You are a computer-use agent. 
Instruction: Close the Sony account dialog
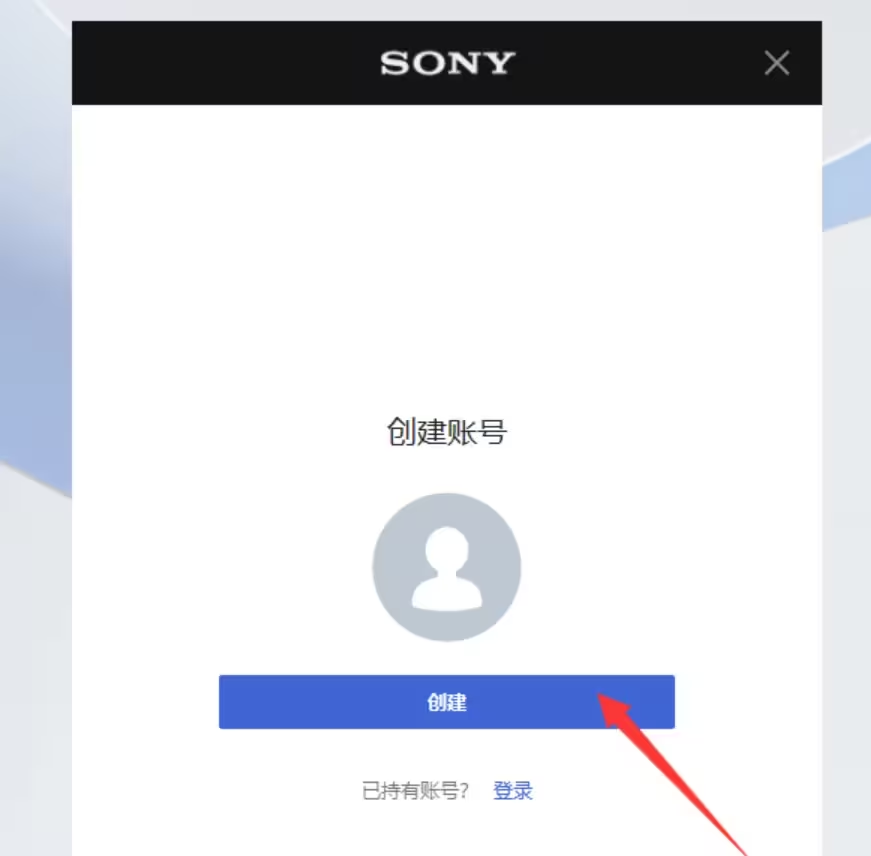click(x=776, y=64)
